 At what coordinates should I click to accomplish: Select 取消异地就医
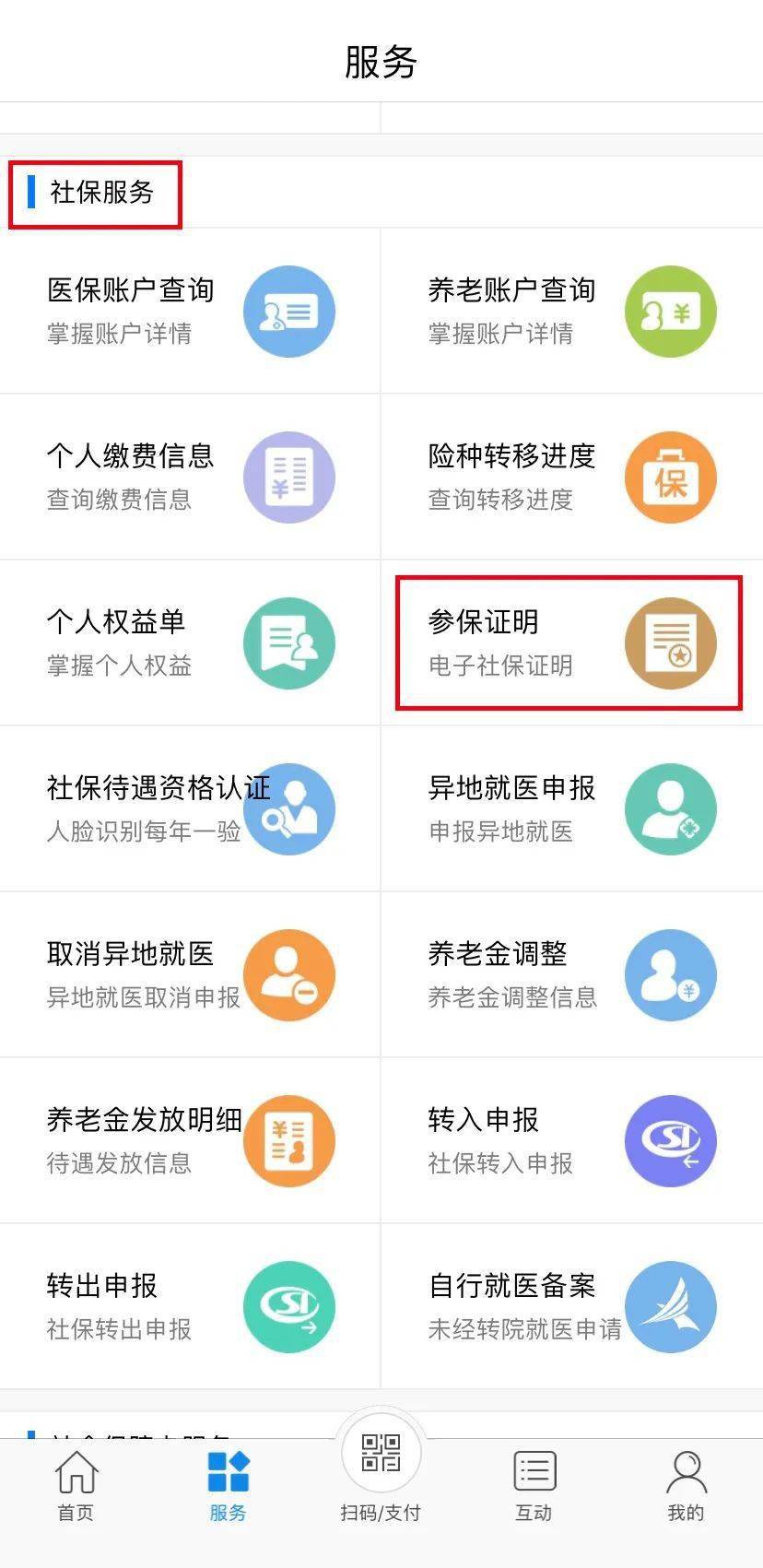coord(190,974)
